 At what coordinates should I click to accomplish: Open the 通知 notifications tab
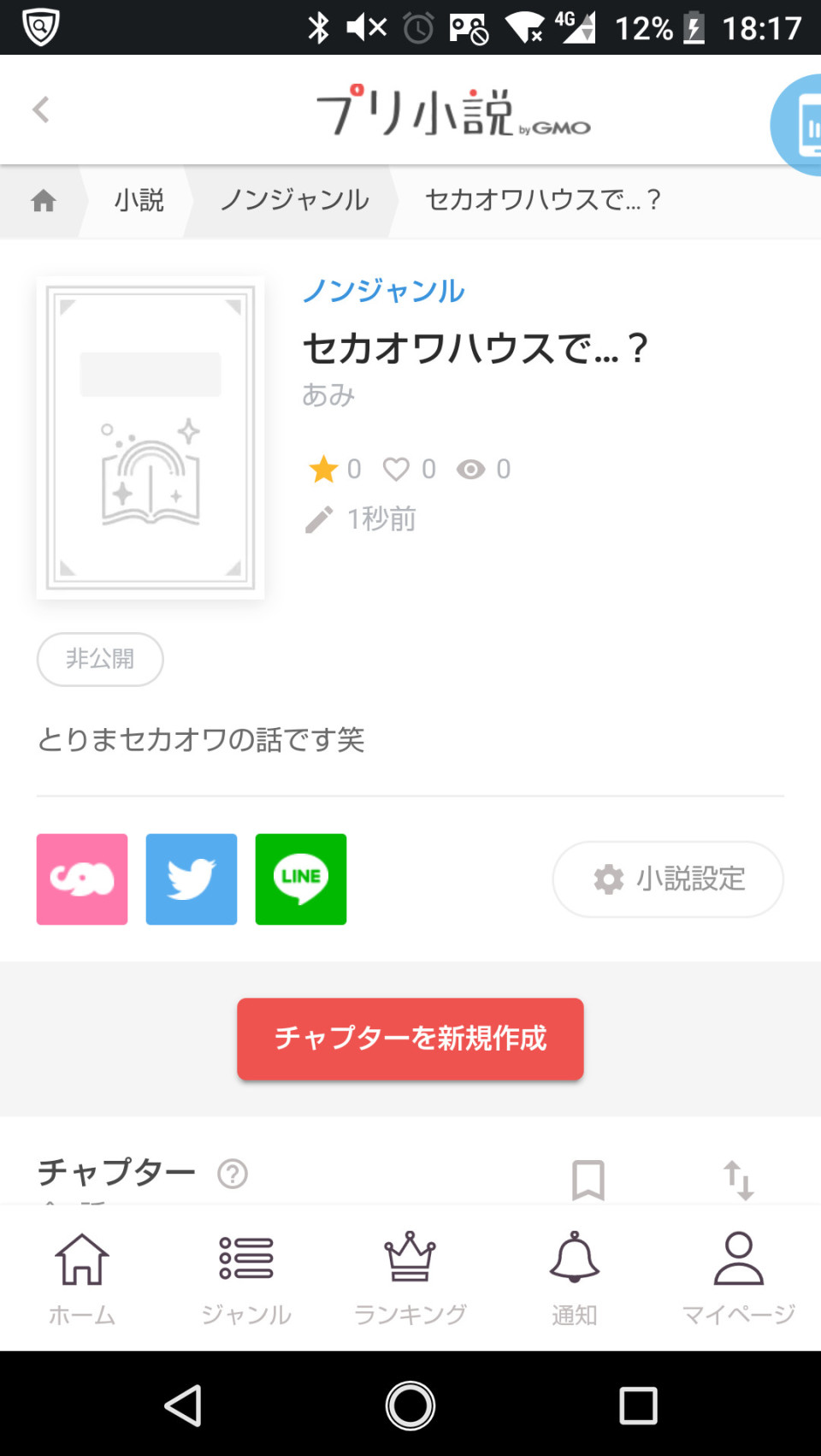[x=575, y=1278]
